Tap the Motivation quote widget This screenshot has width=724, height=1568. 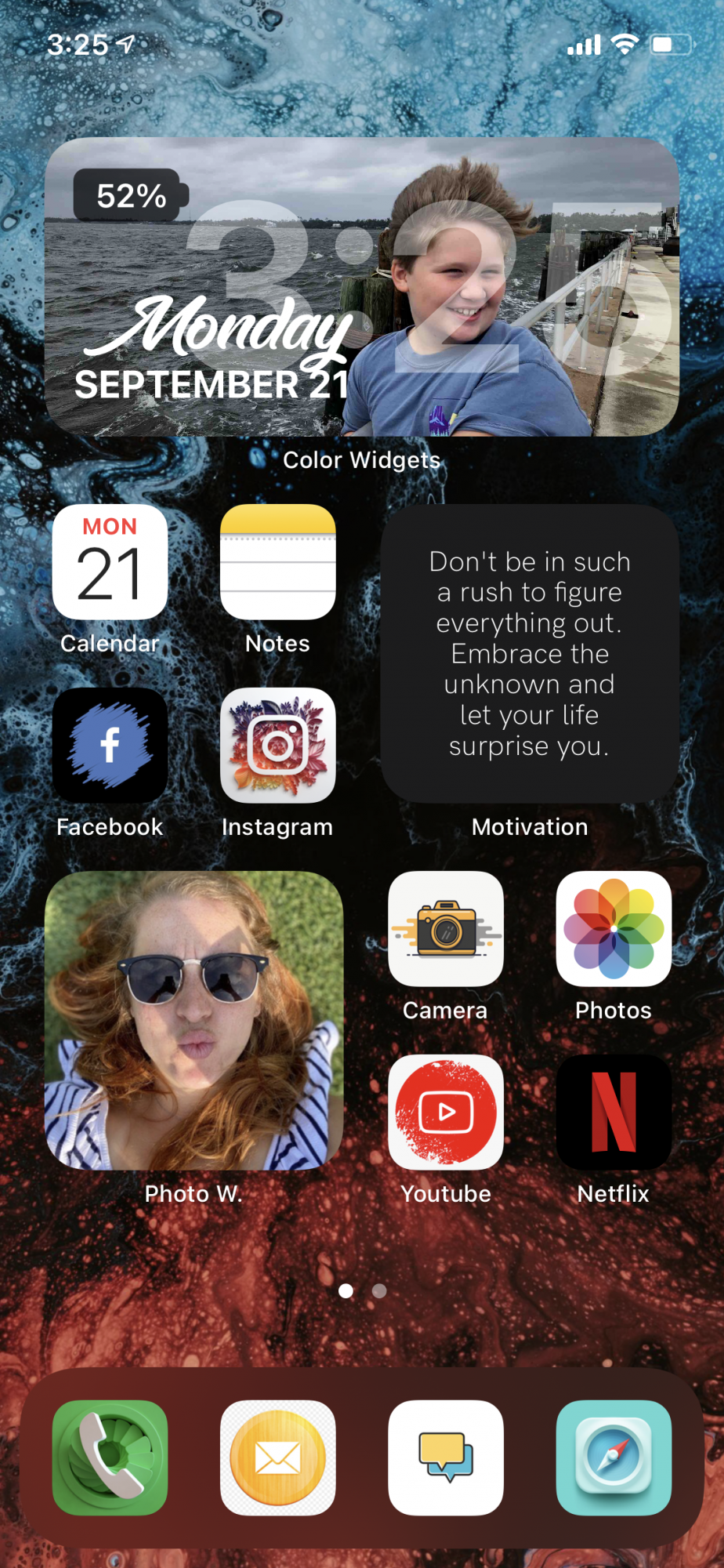529,654
